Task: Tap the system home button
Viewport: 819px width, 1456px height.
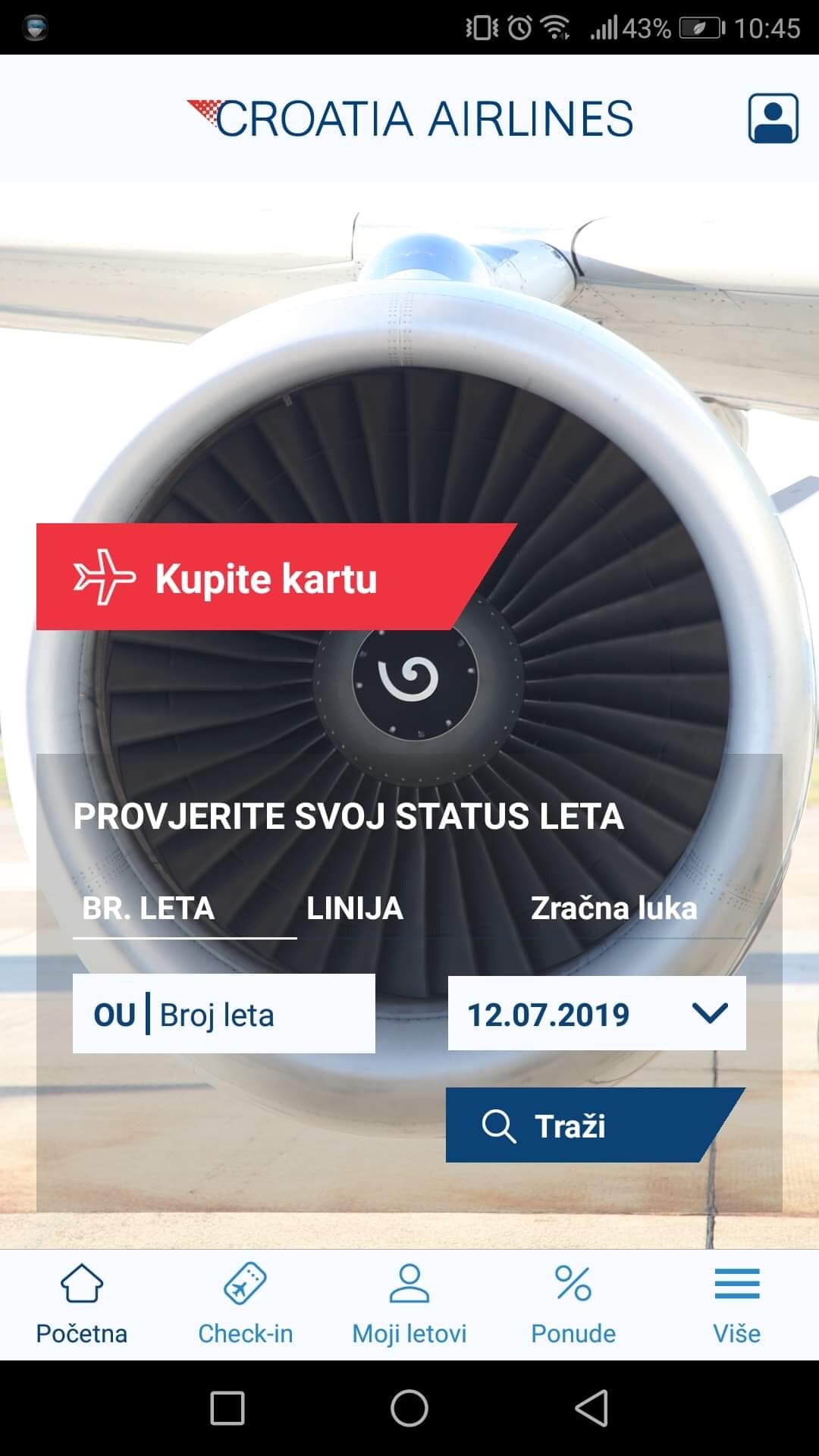Action: coord(409,1408)
